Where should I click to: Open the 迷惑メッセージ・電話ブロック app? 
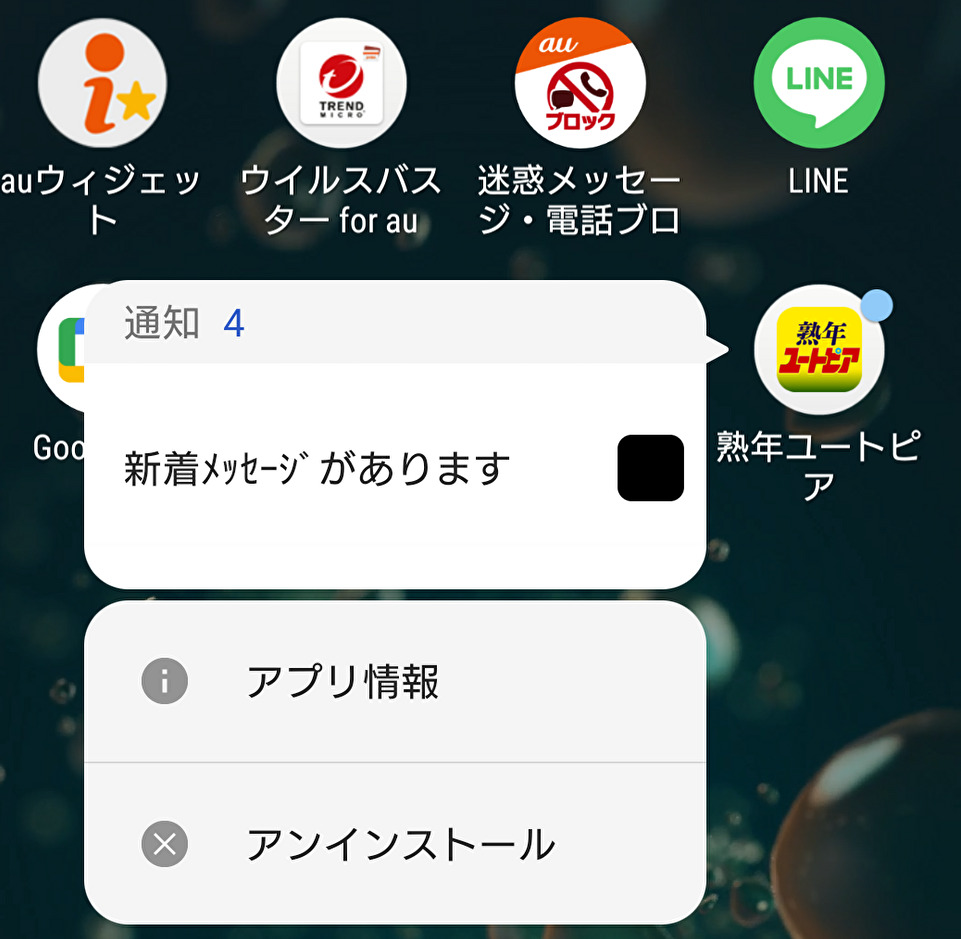pyautogui.click(x=580, y=83)
